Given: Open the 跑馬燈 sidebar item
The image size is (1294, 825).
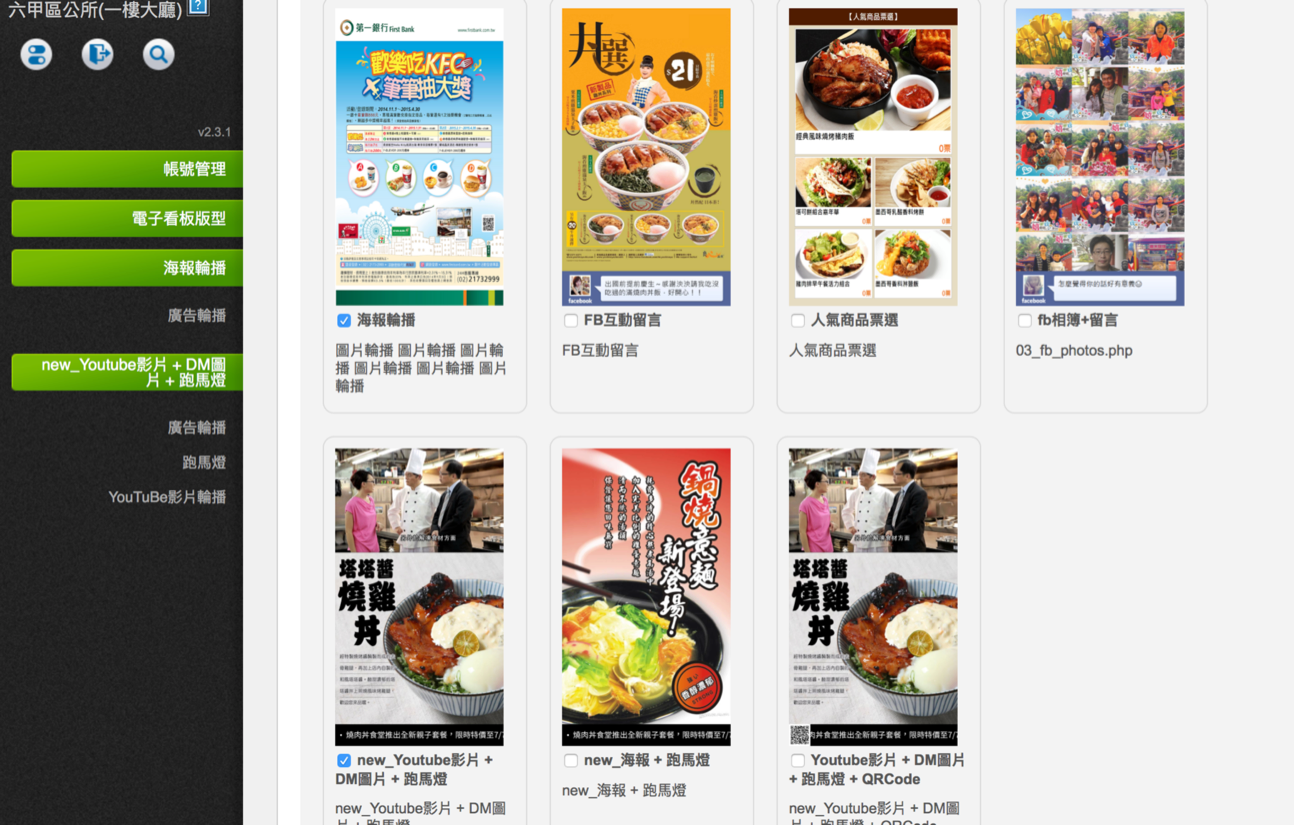Looking at the screenshot, I should coord(204,462).
